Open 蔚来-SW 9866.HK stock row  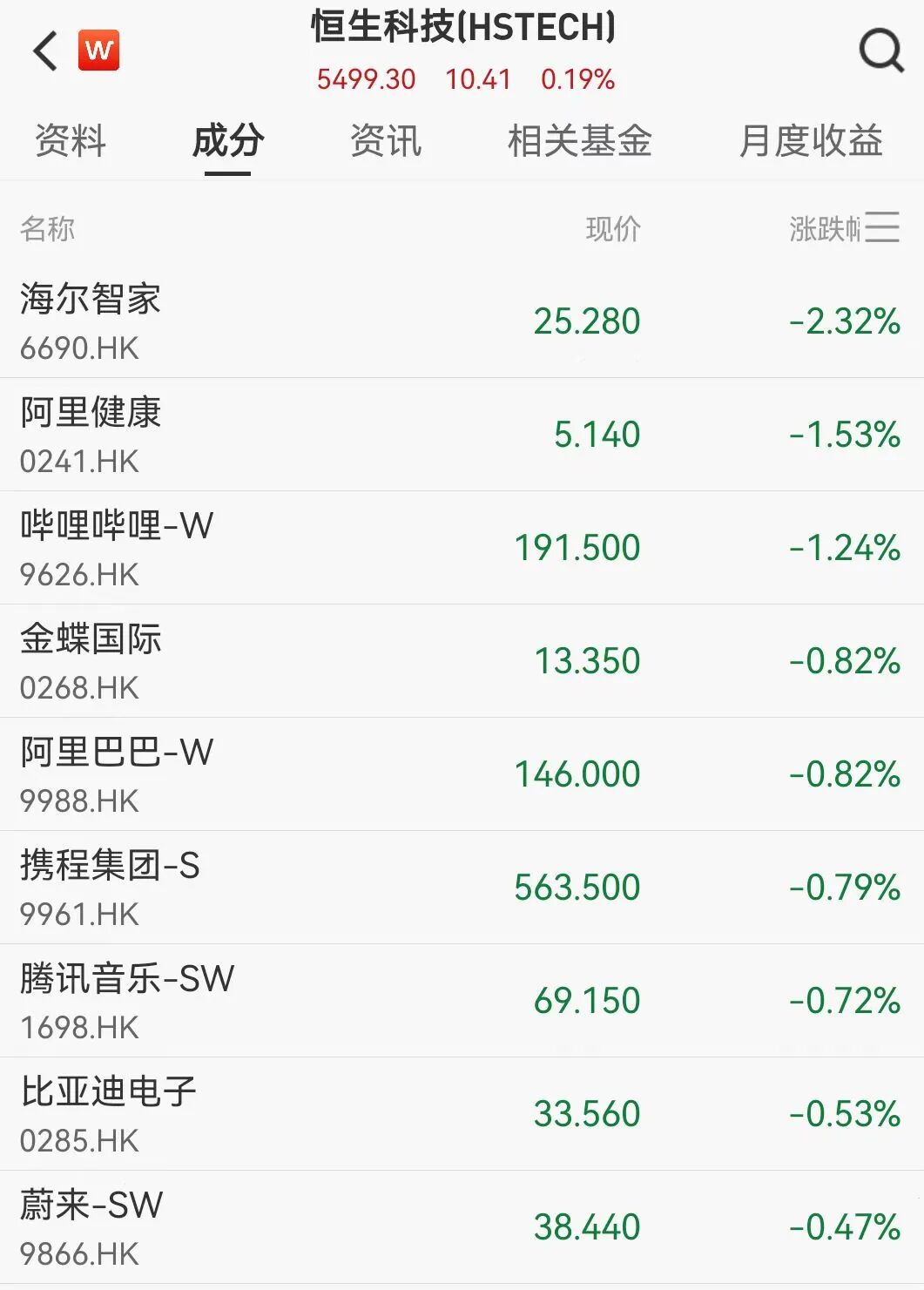tap(462, 1227)
